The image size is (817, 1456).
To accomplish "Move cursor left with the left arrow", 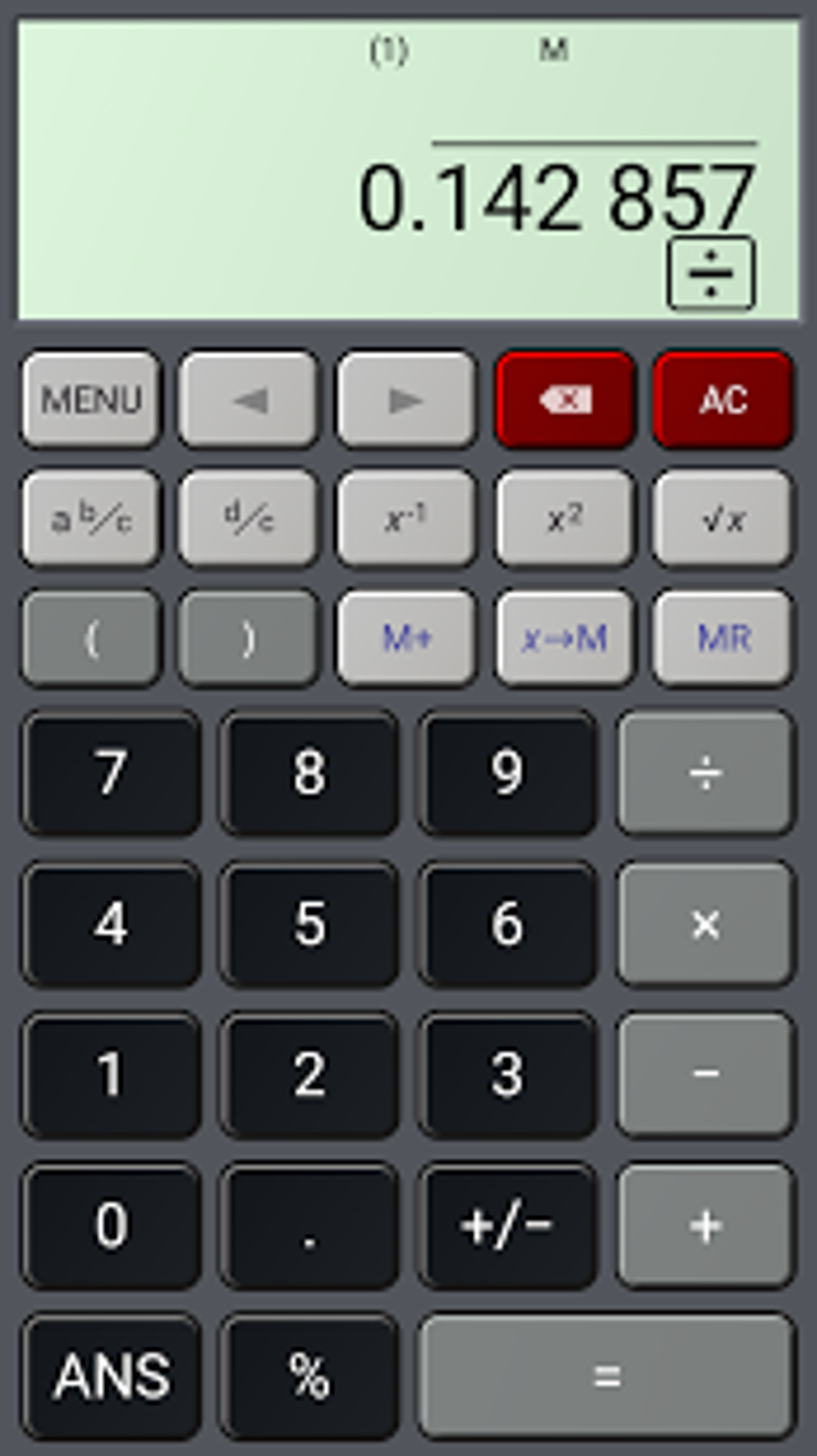I will (x=248, y=399).
